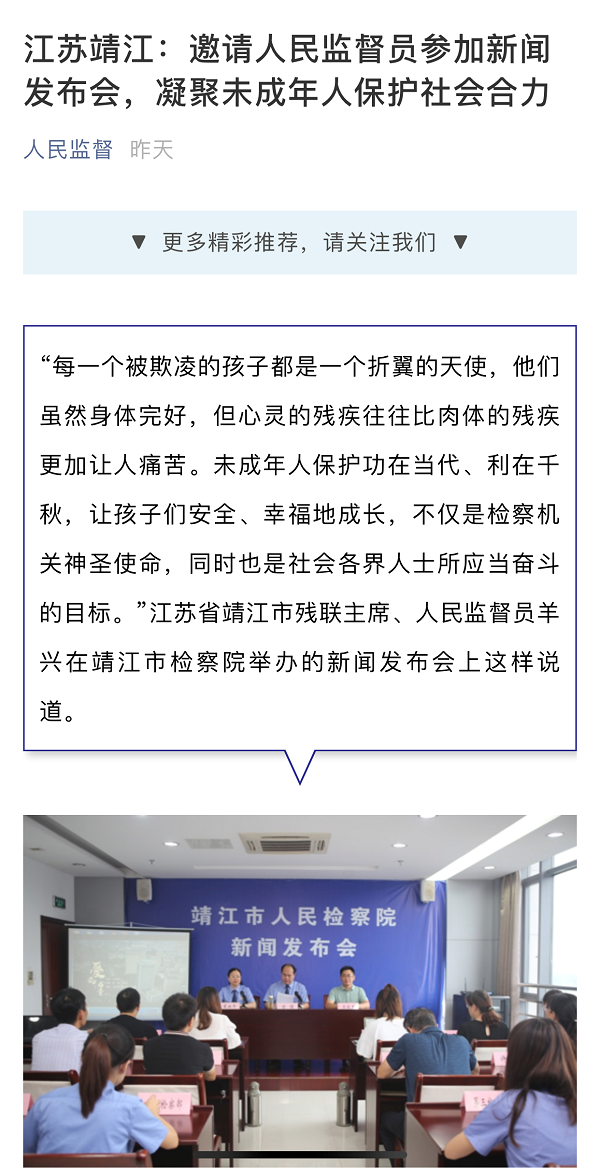View the press conference photo
Viewport: 600px width, 1170px height.
click(x=300, y=991)
